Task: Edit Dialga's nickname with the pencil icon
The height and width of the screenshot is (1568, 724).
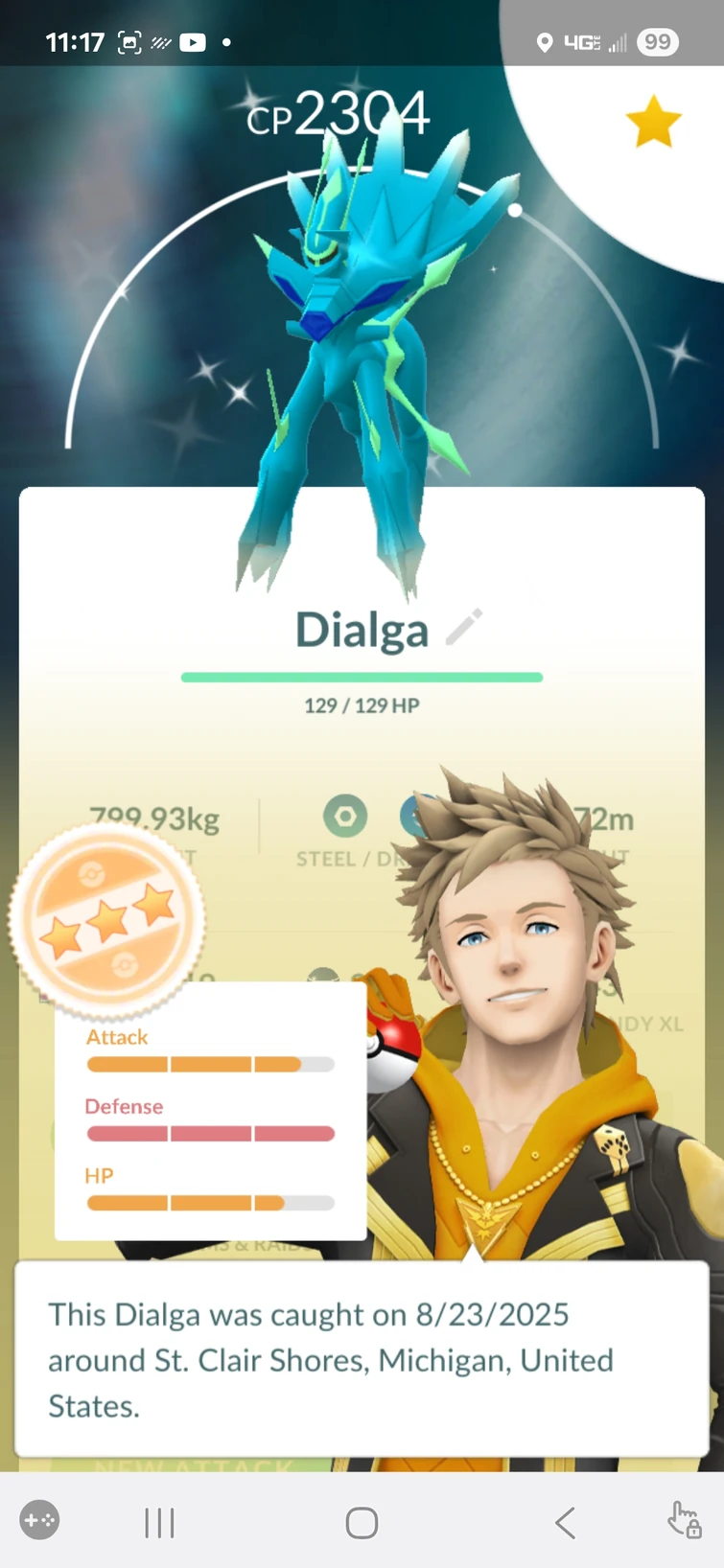Action: 464,629
